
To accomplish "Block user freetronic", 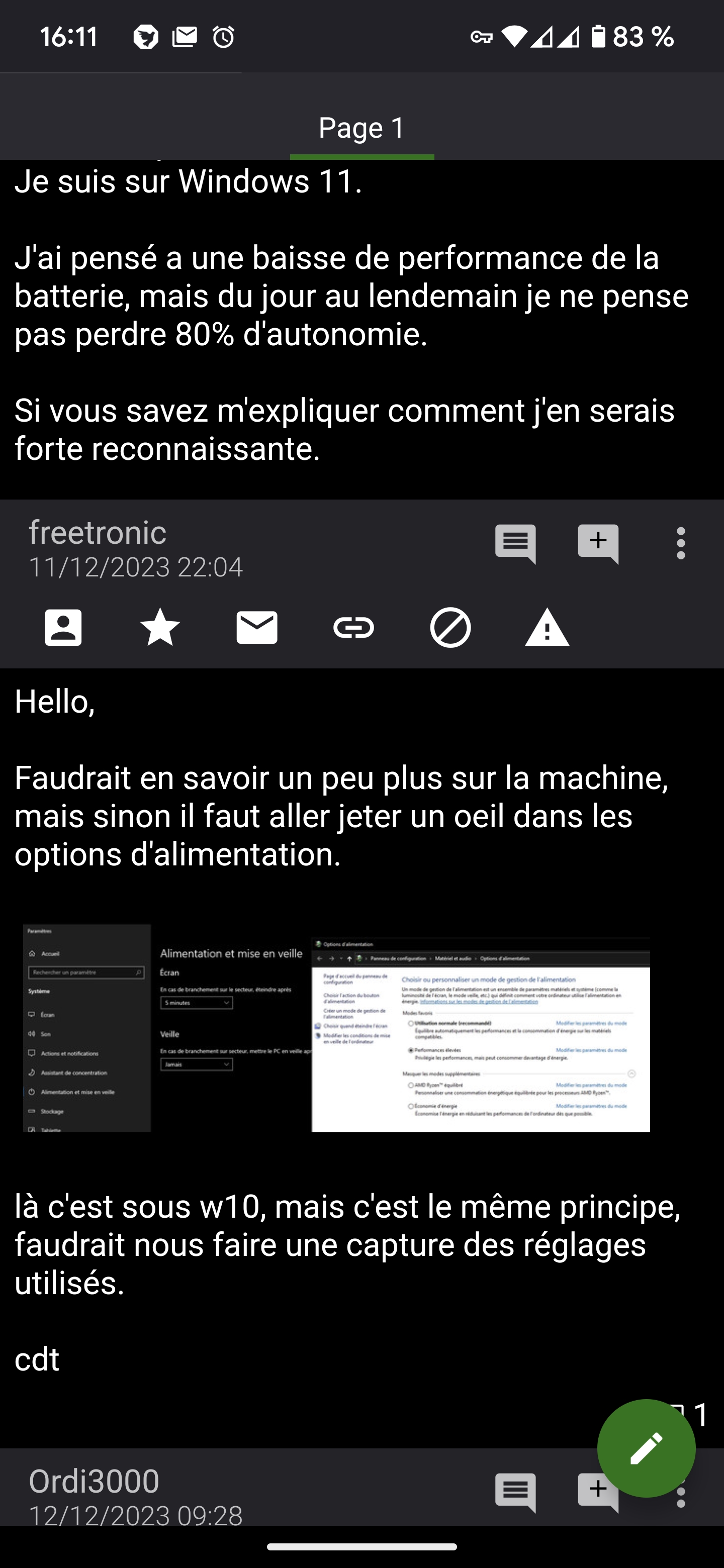I will (450, 627).
